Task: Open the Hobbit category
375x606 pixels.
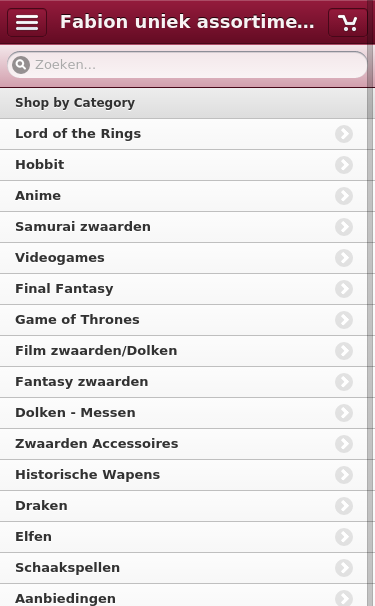Action: coord(184,165)
